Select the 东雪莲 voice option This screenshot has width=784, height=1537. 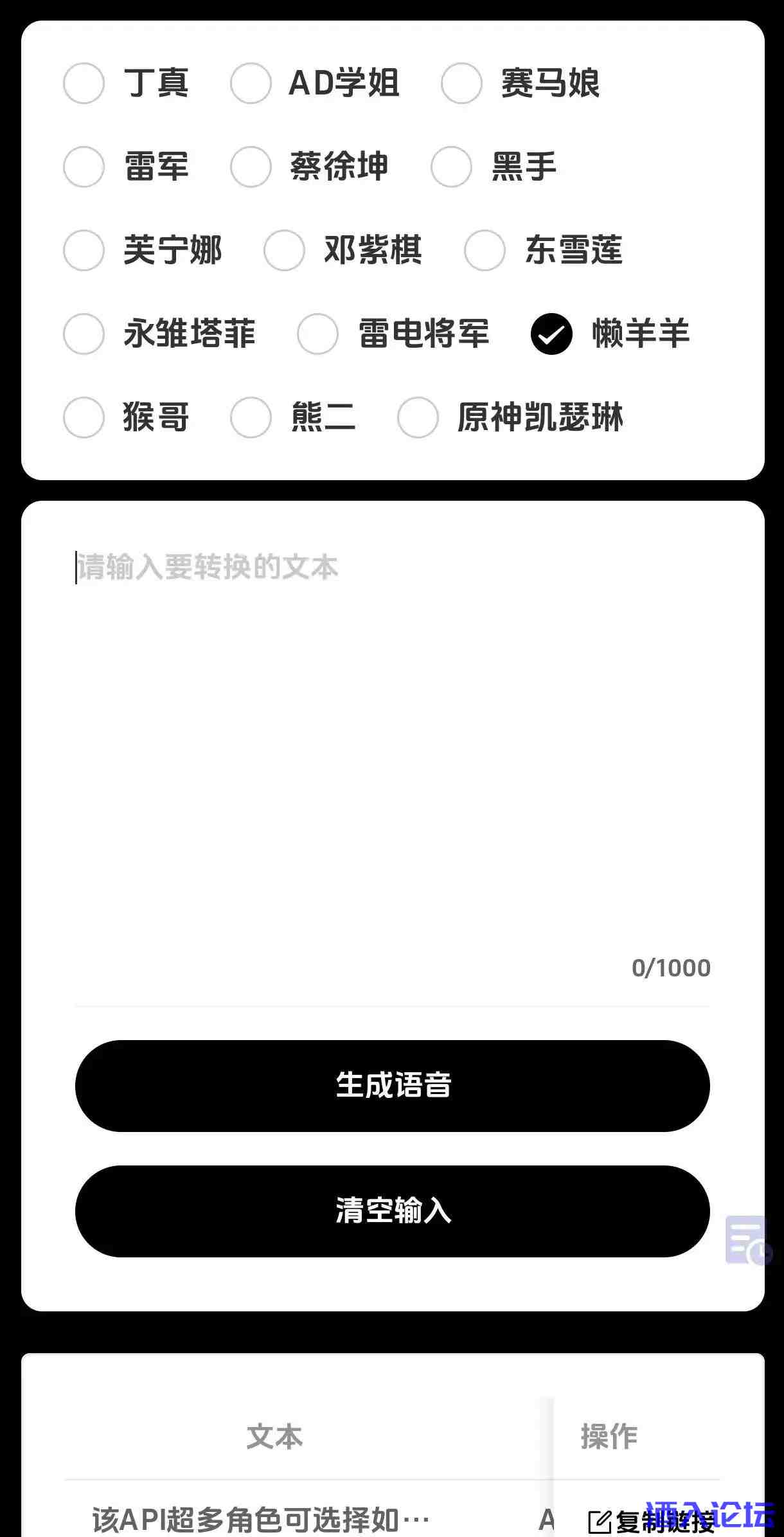tap(485, 250)
